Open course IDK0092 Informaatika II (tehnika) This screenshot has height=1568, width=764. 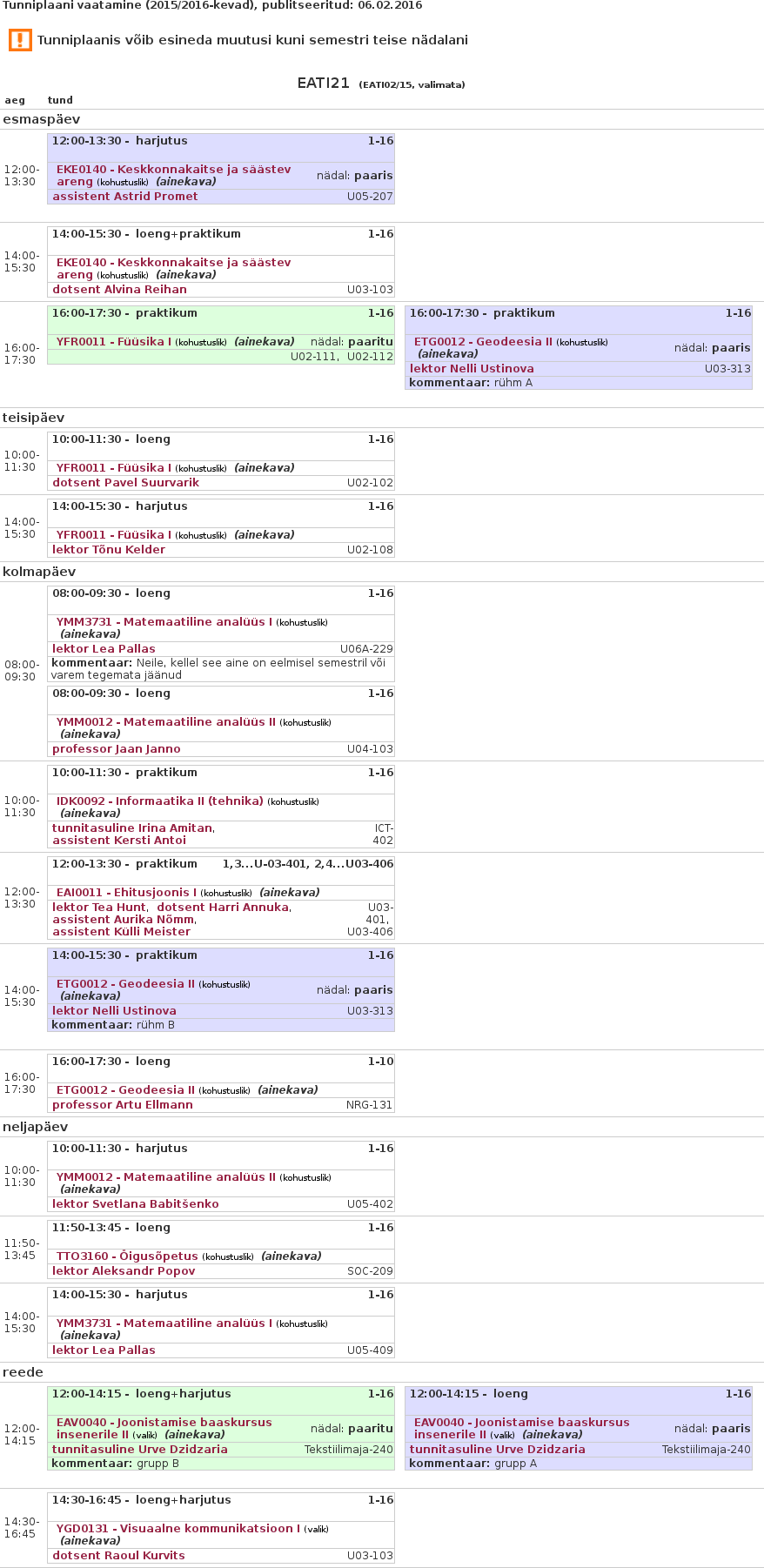click(x=159, y=801)
